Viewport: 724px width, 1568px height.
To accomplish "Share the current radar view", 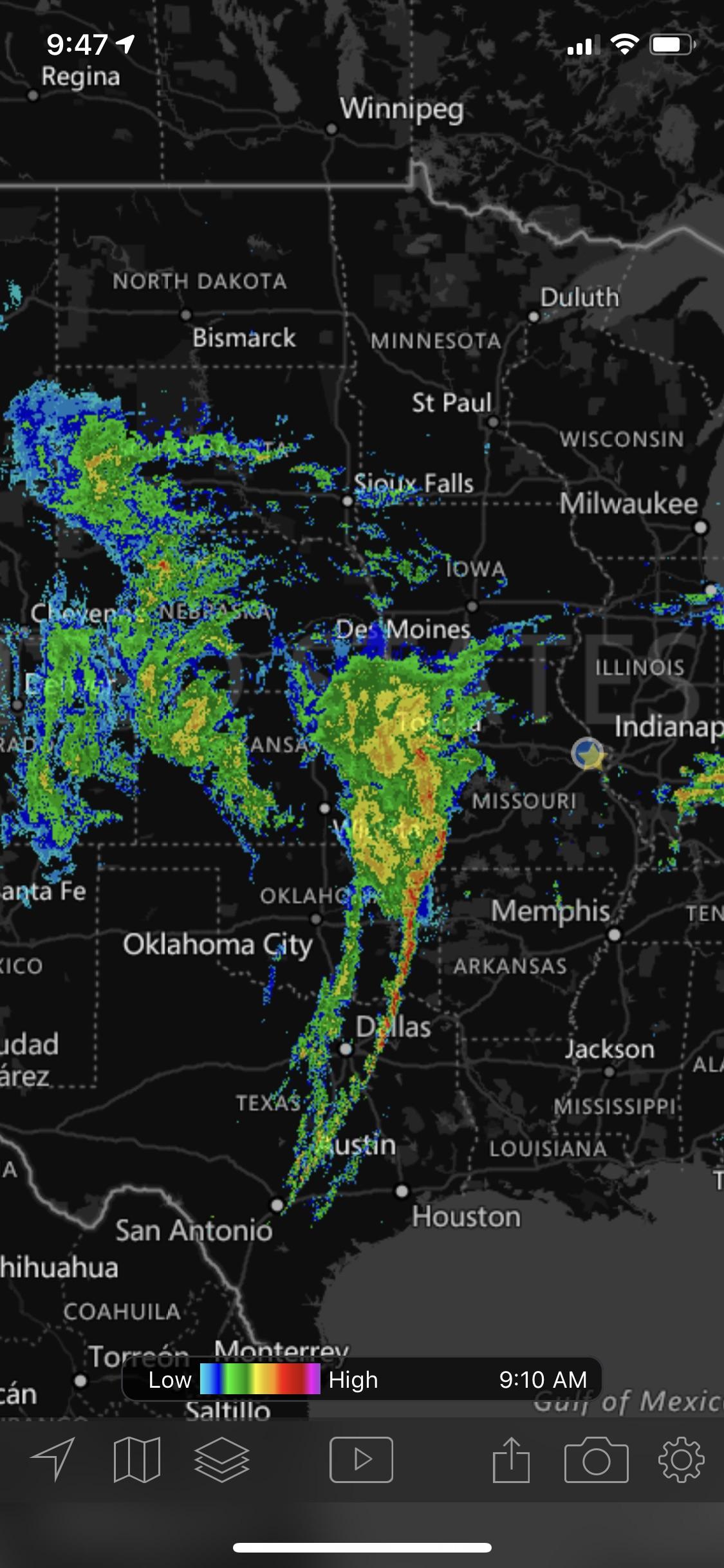I will pyautogui.click(x=511, y=1459).
